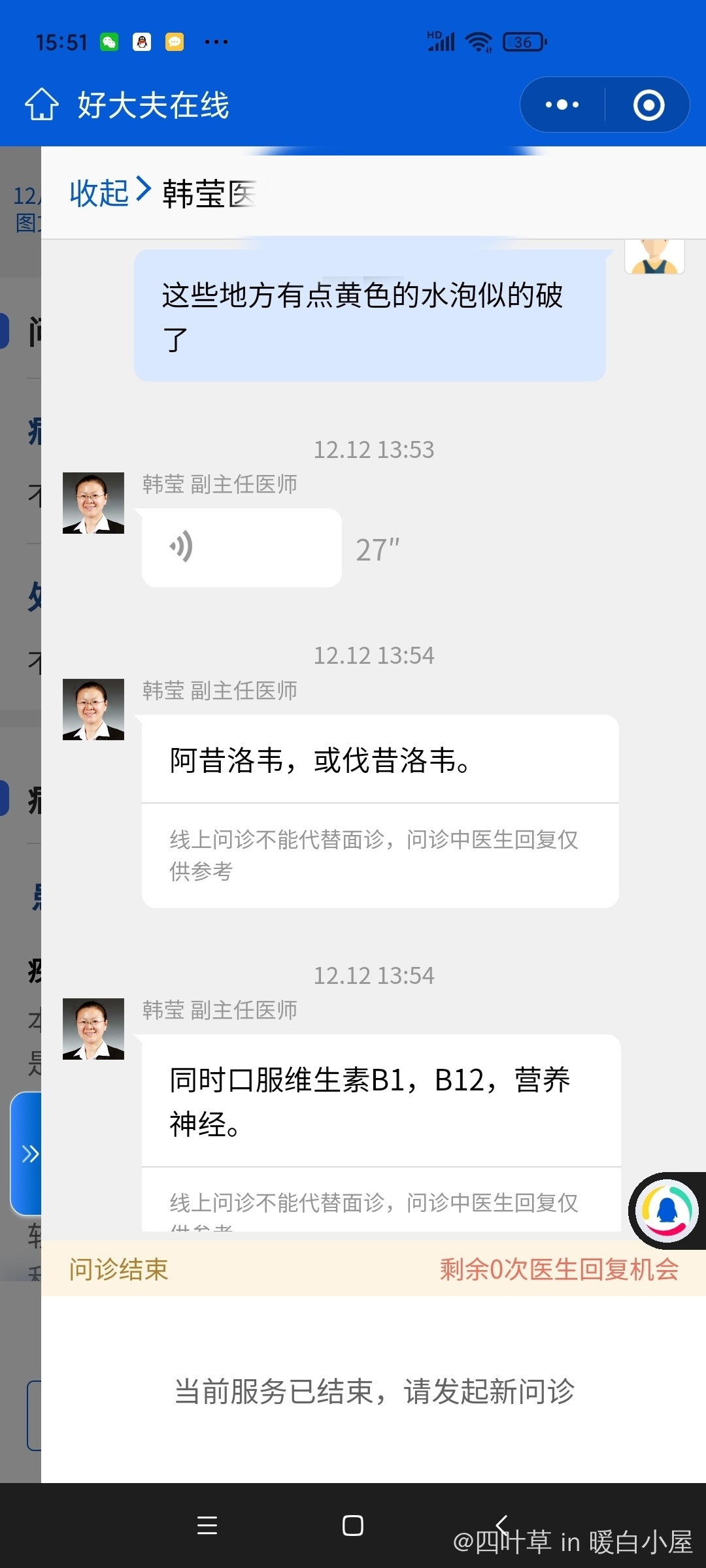Screen dimensions: 706x1568
Task: Tap the floating customer service icon
Action: tap(666, 1211)
